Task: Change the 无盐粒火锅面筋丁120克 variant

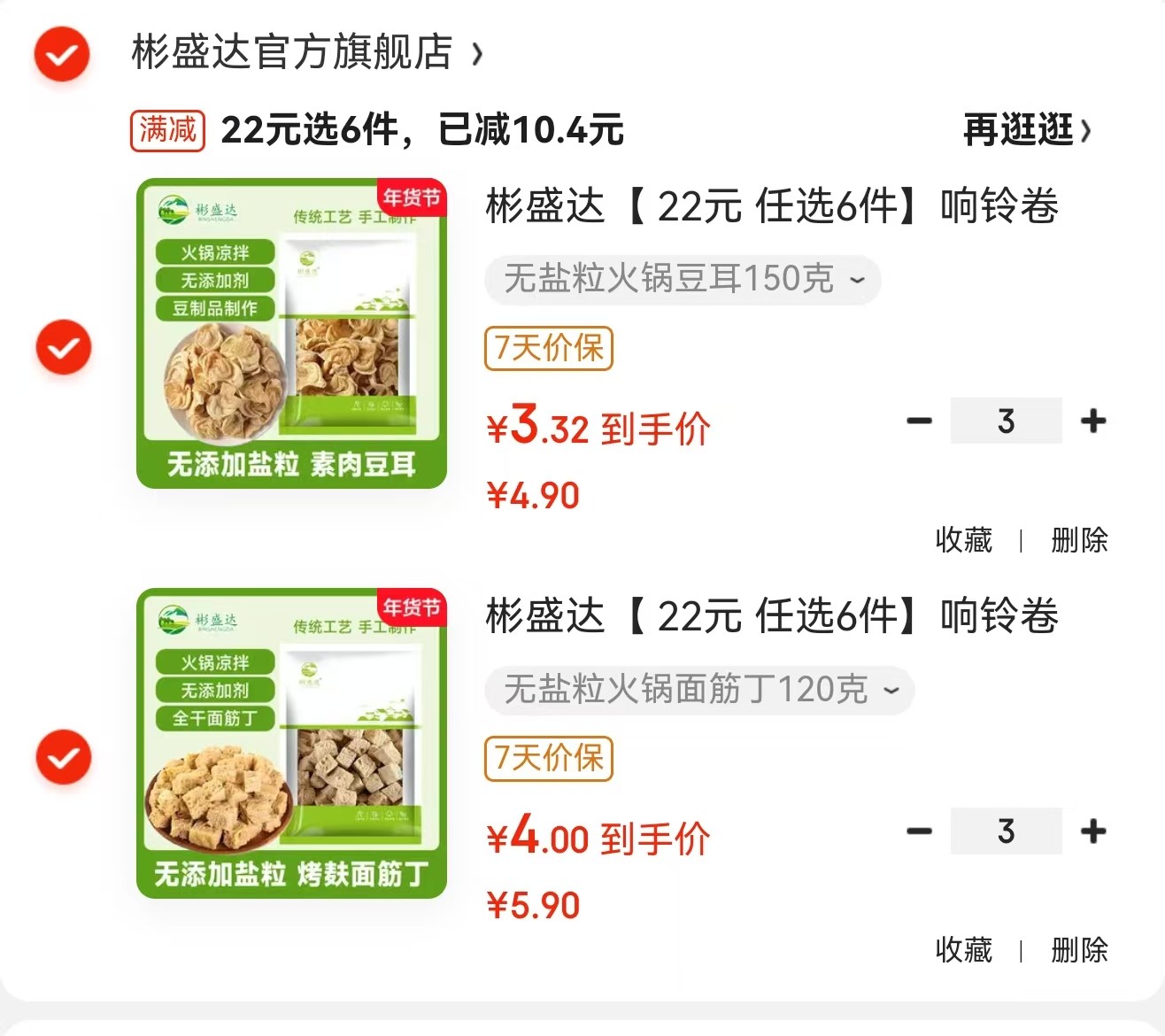Action: [x=699, y=690]
